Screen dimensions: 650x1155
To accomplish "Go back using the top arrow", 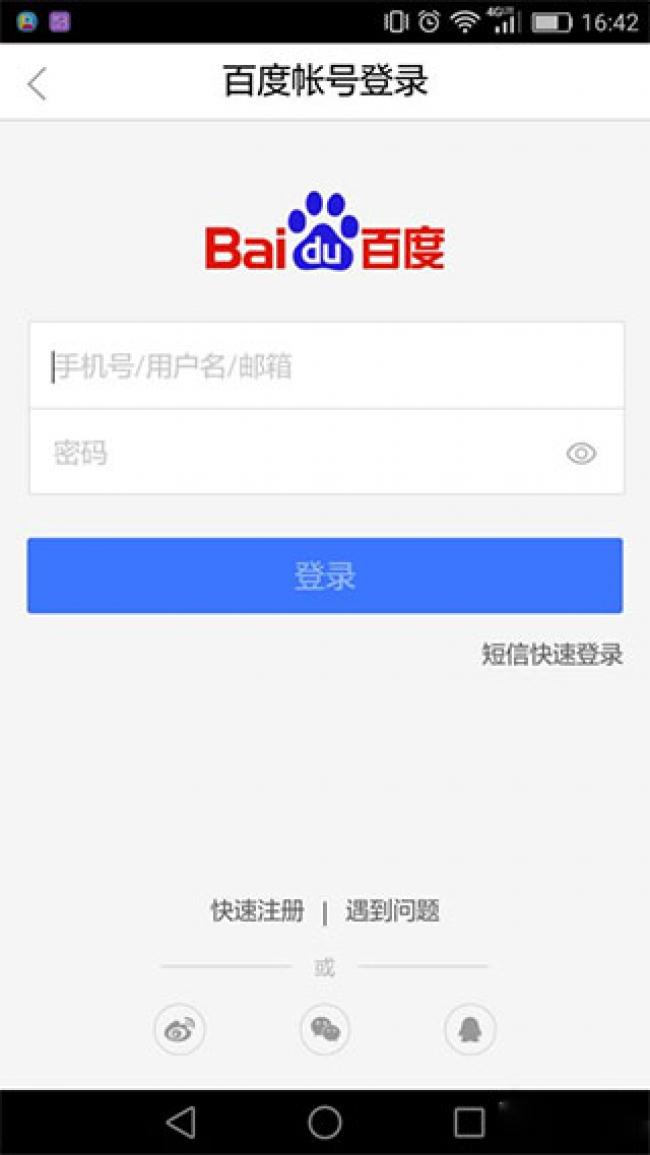I will point(37,84).
